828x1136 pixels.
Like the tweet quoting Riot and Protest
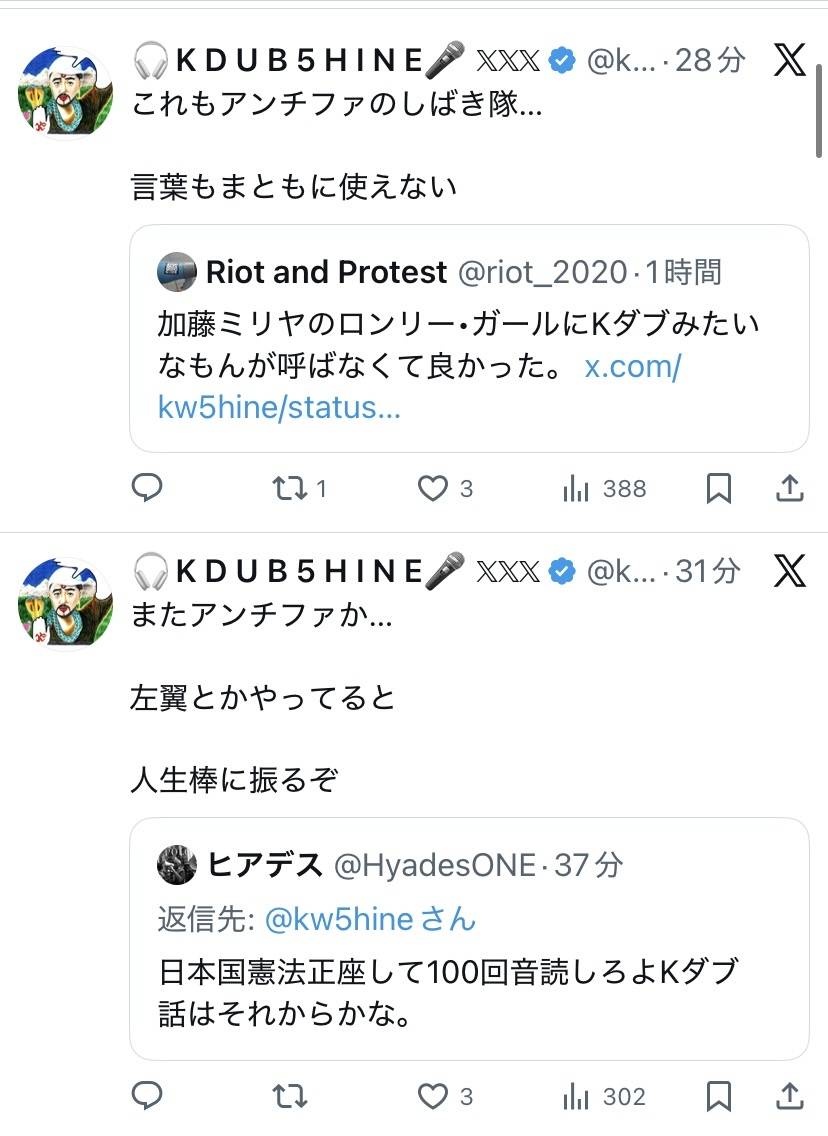[432, 488]
